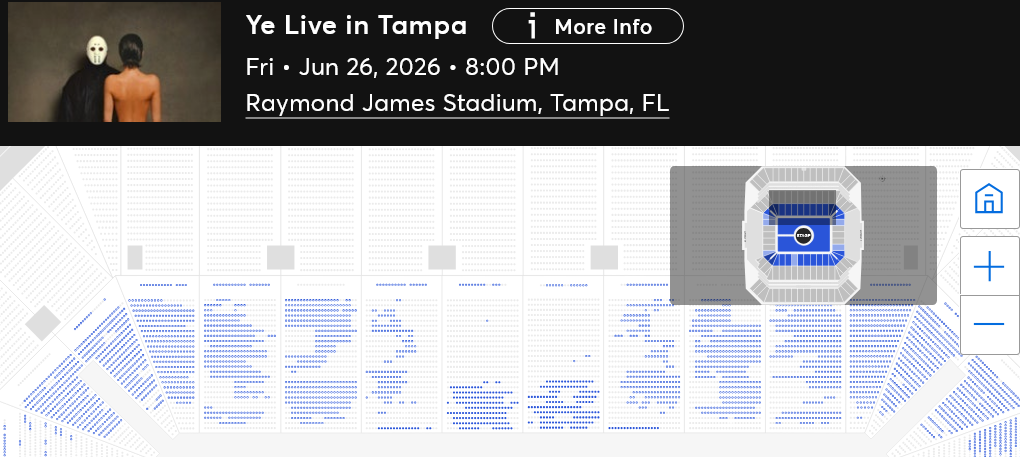This screenshot has height=457, width=1020.
Task: Zoom out of the seat map
Action: [x=989, y=324]
